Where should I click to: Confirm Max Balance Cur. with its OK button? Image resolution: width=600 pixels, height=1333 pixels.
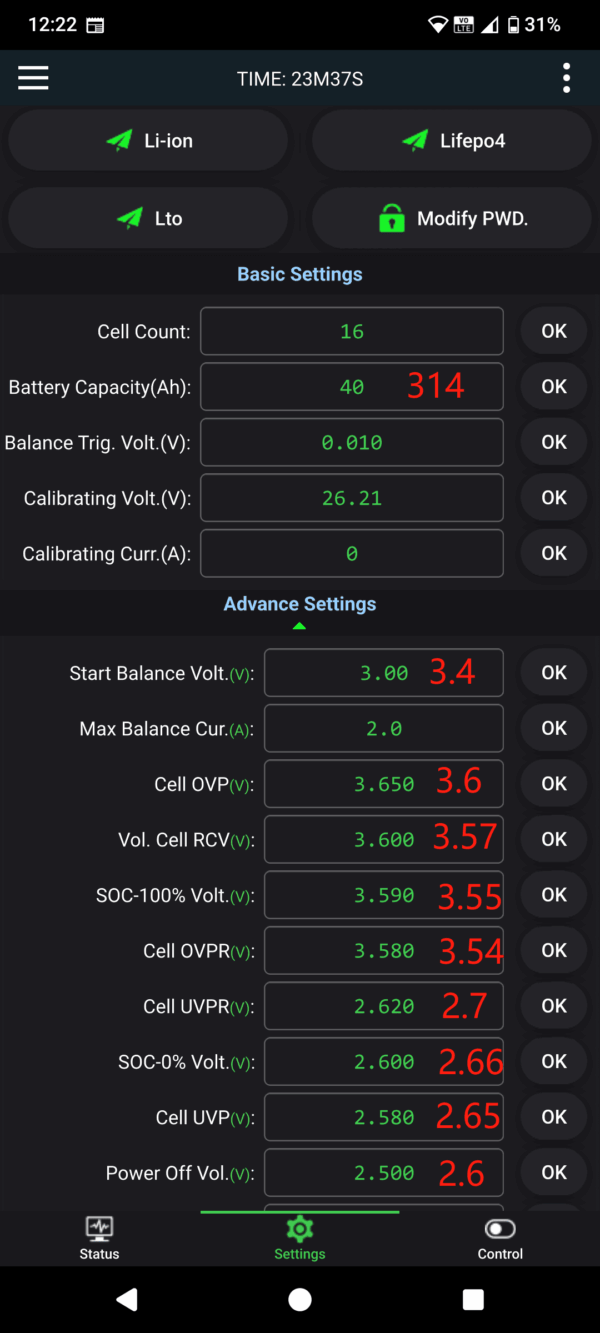[553, 729]
